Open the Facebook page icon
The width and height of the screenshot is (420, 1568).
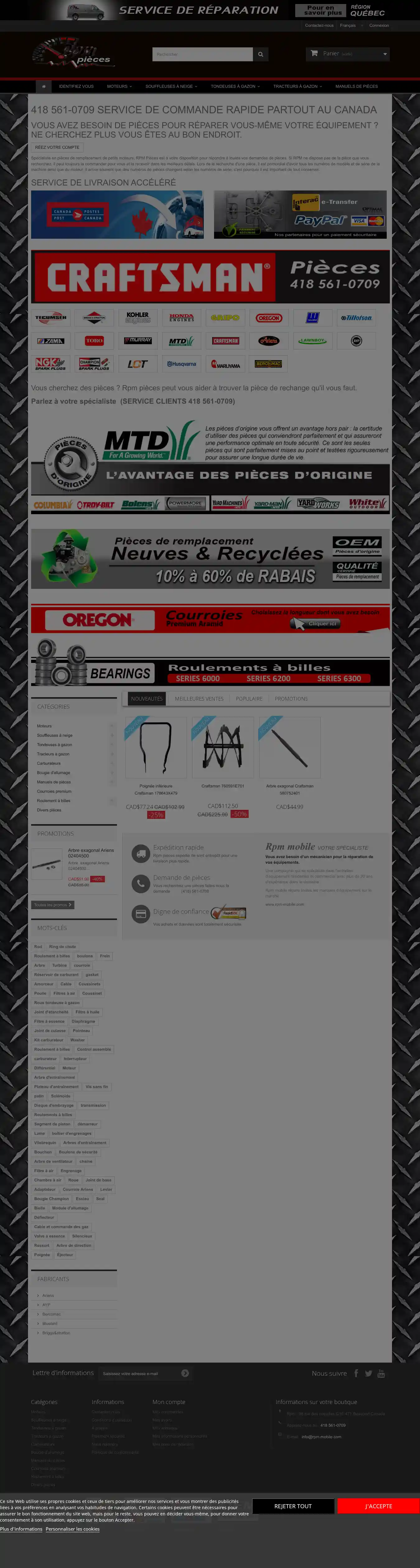[x=356, y=1373]
